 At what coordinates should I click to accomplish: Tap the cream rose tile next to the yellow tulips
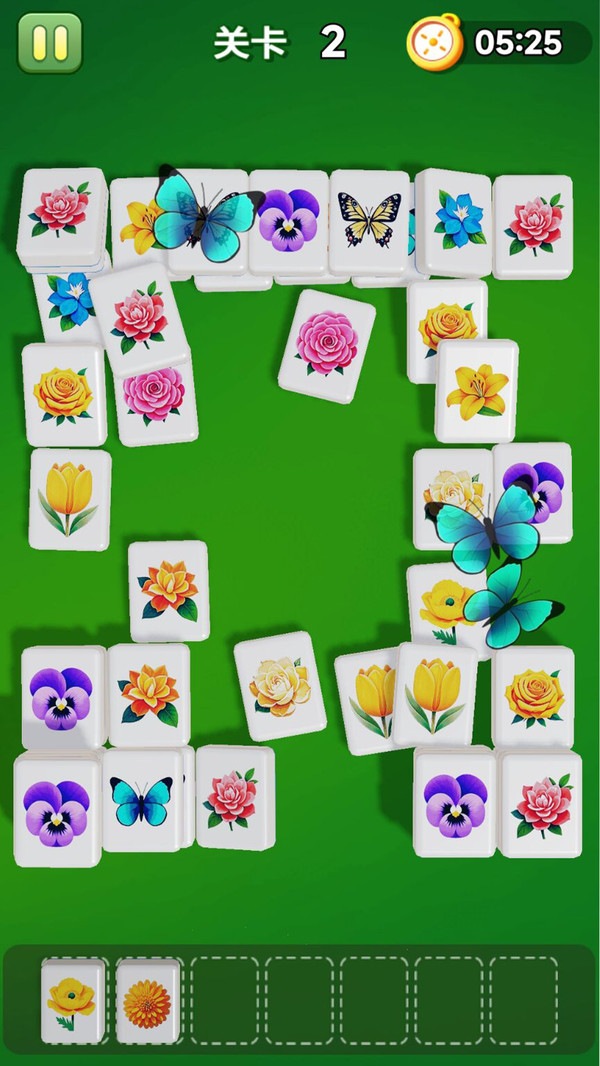tap(279, 686)
